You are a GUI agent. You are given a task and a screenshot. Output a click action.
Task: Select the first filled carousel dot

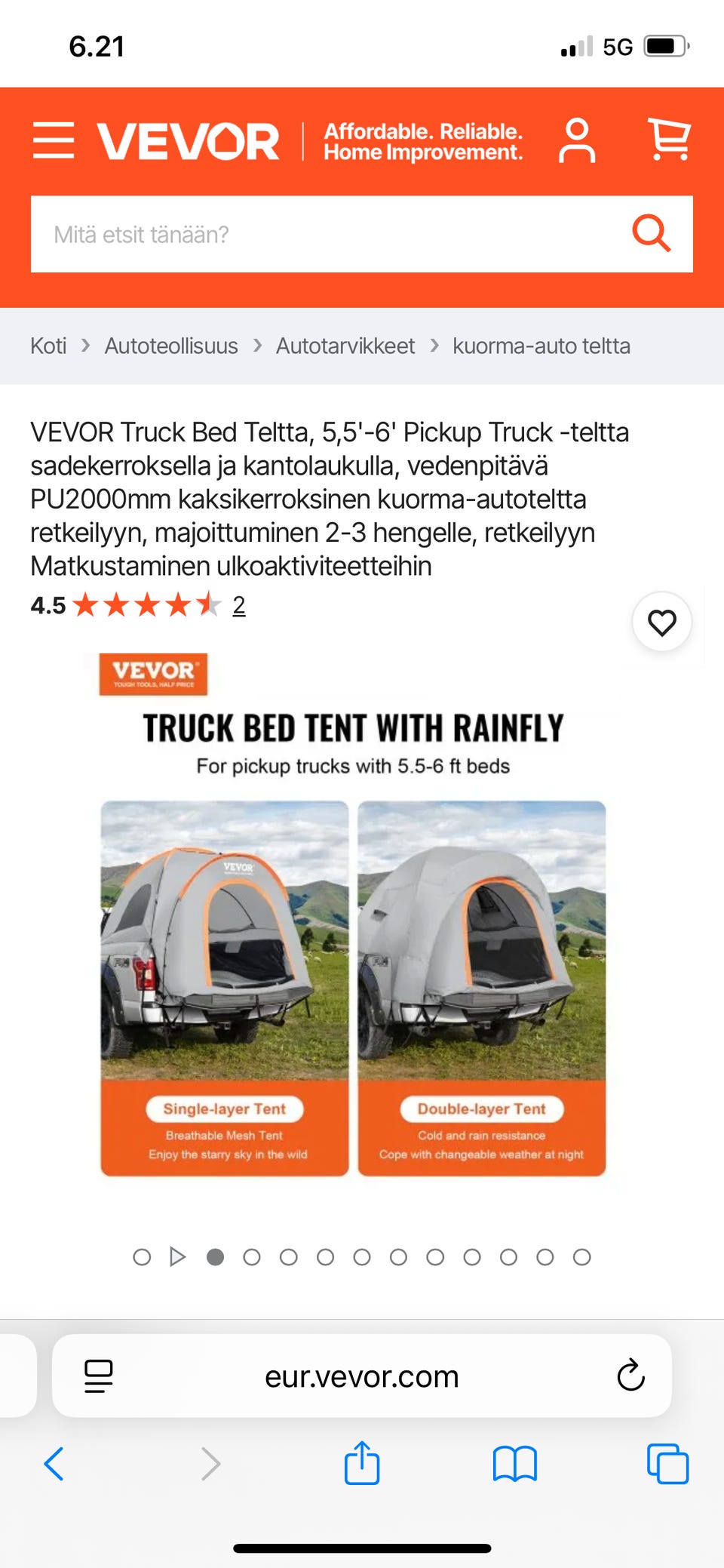[x=216, y=1257]
